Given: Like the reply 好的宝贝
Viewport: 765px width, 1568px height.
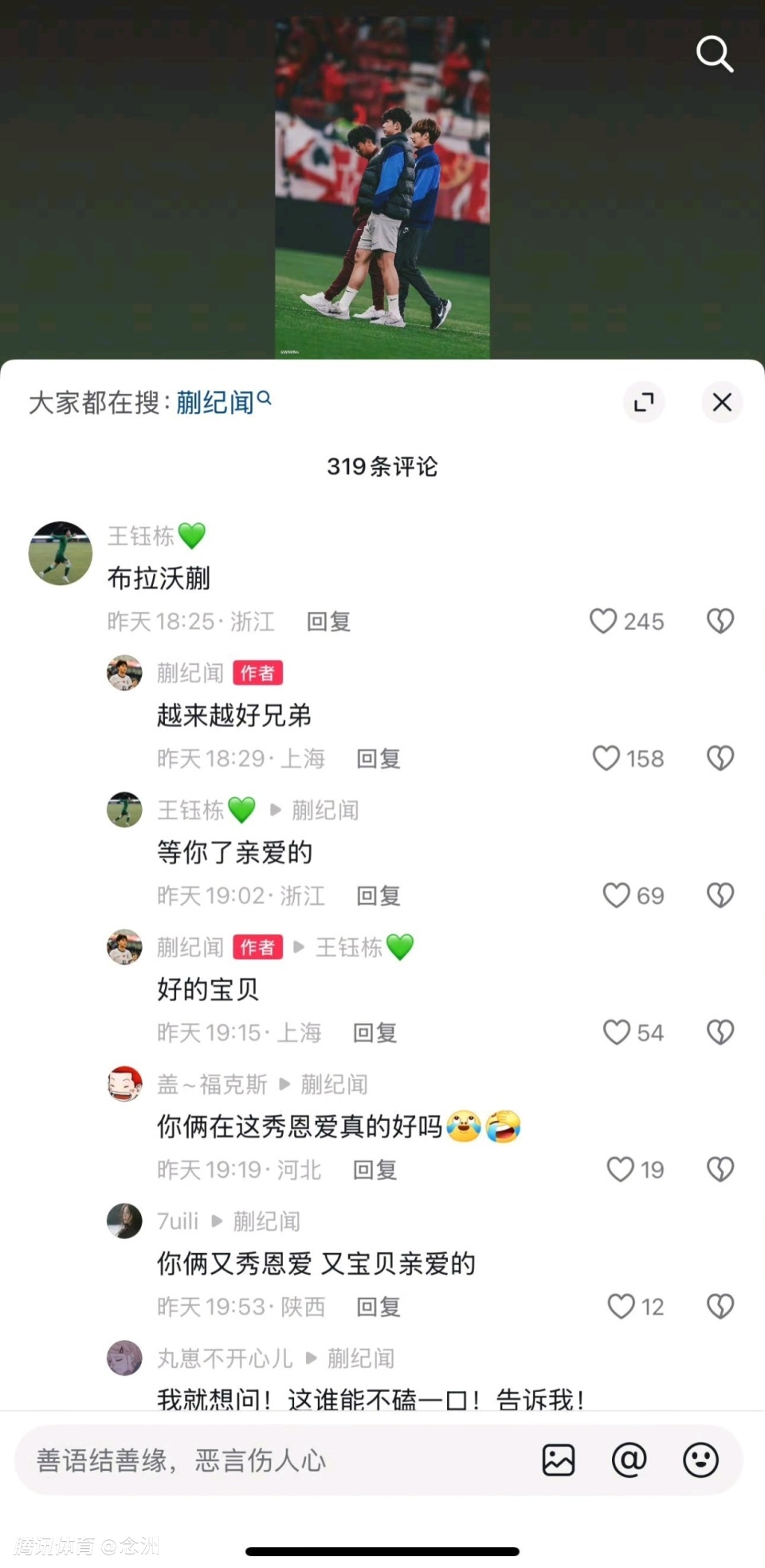Looking at the screenshot, I should tap(616, 1032).
